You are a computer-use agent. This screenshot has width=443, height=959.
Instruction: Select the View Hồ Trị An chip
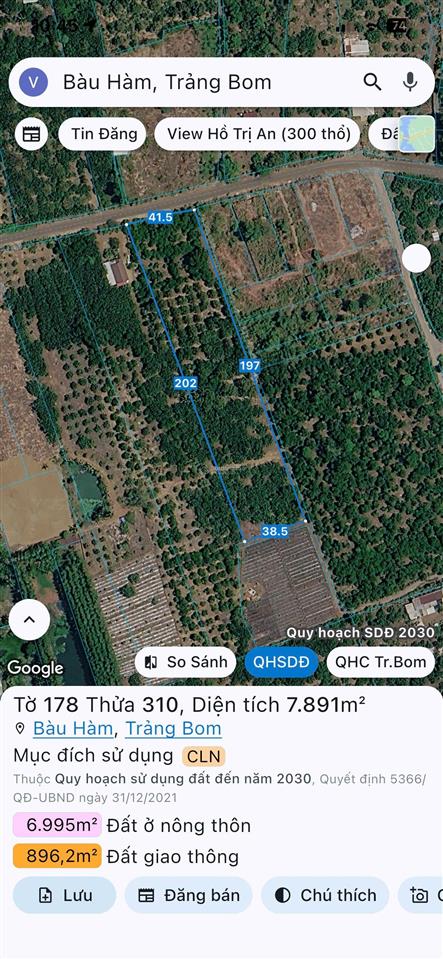tap(257, 134)
